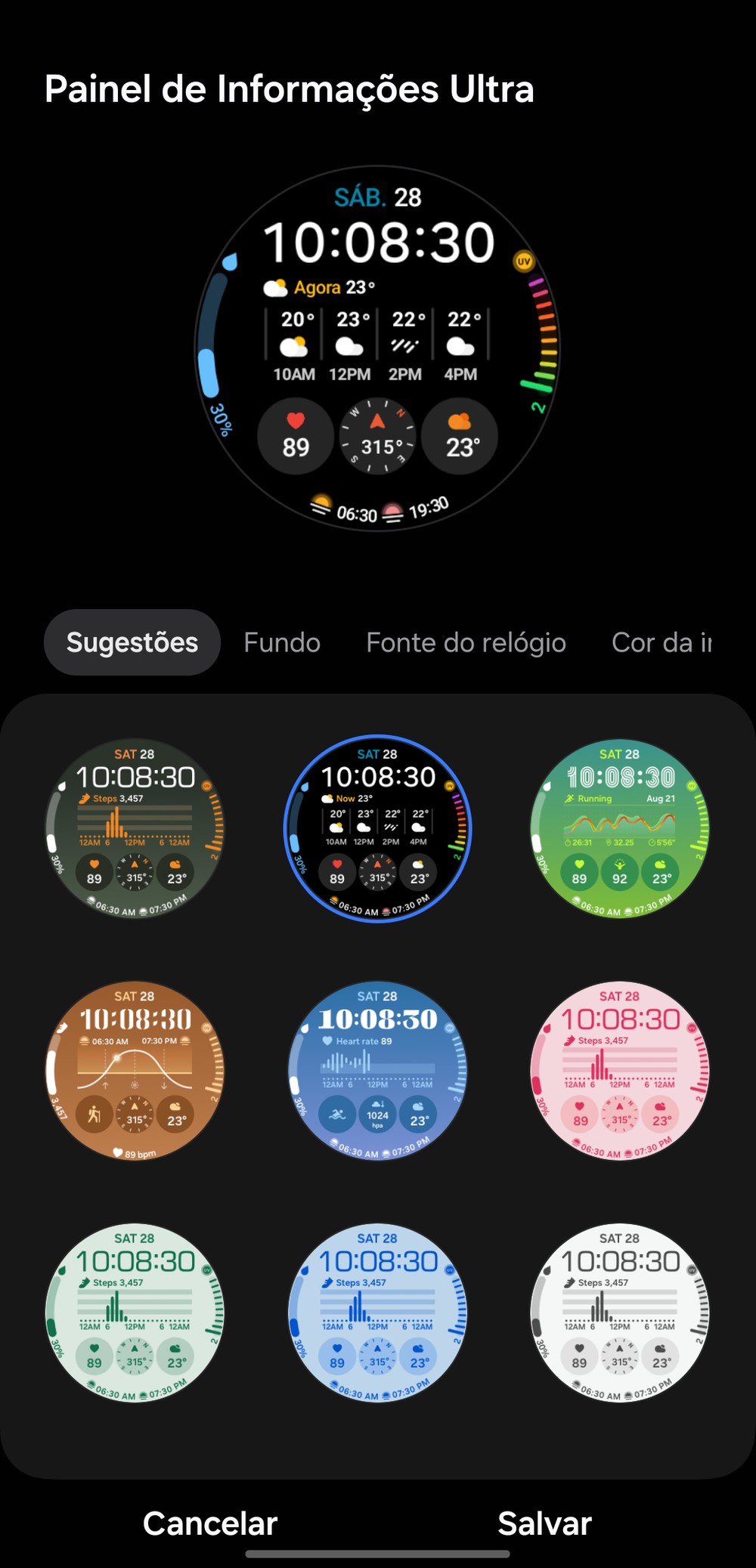Select the black weather forecast watch face
756x1568 pixels.
(x=377, y=829)
